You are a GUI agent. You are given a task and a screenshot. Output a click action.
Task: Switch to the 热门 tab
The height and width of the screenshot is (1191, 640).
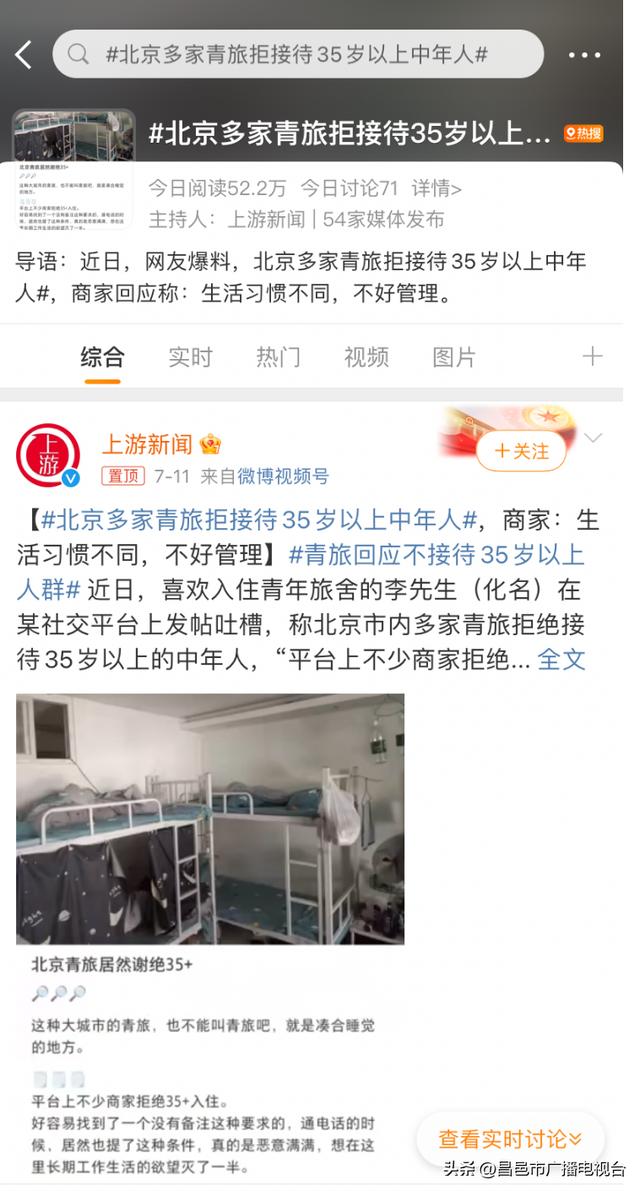click(x=278, y=357)
